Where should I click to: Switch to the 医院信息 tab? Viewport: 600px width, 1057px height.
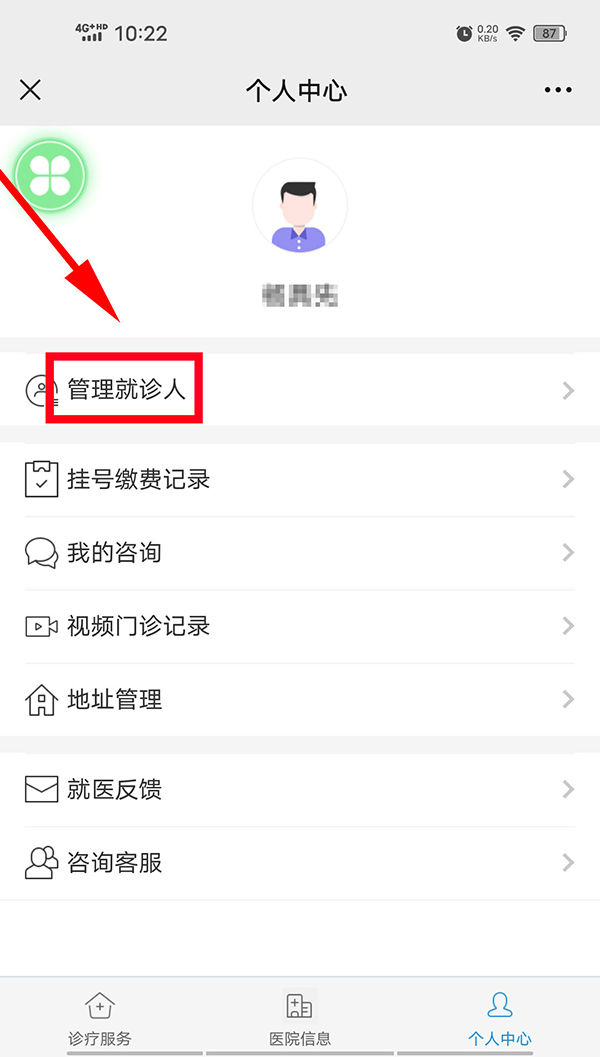pyautogui.click(x=300, y=1018)
